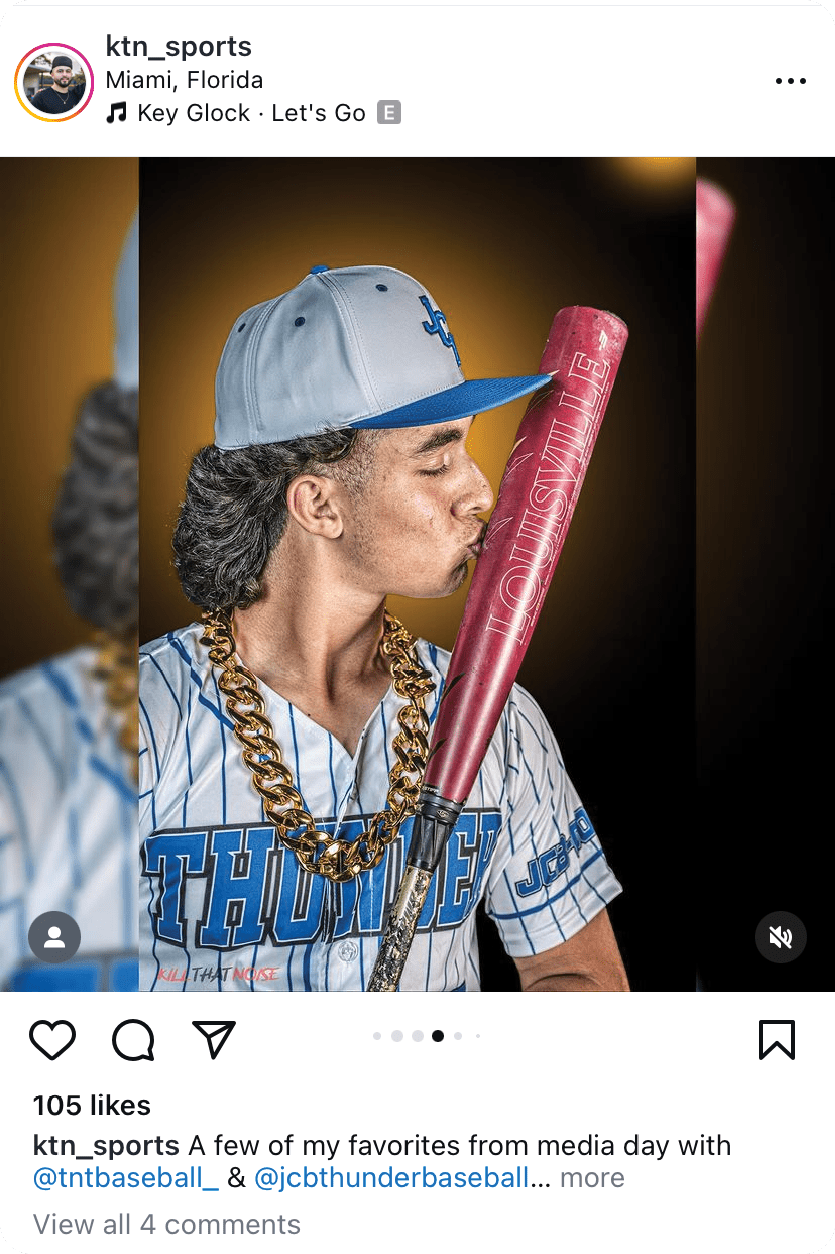Like this post
The width and height of the screenshot is (835, 1254).
(x=53, y=1040)
